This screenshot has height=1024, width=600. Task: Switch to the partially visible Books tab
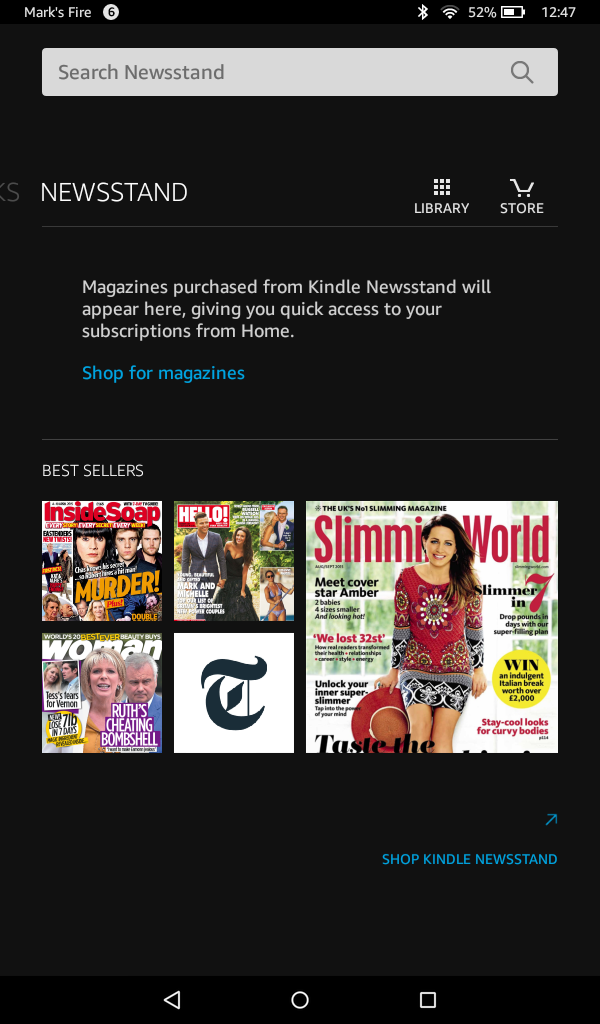[x=10, y=192]
